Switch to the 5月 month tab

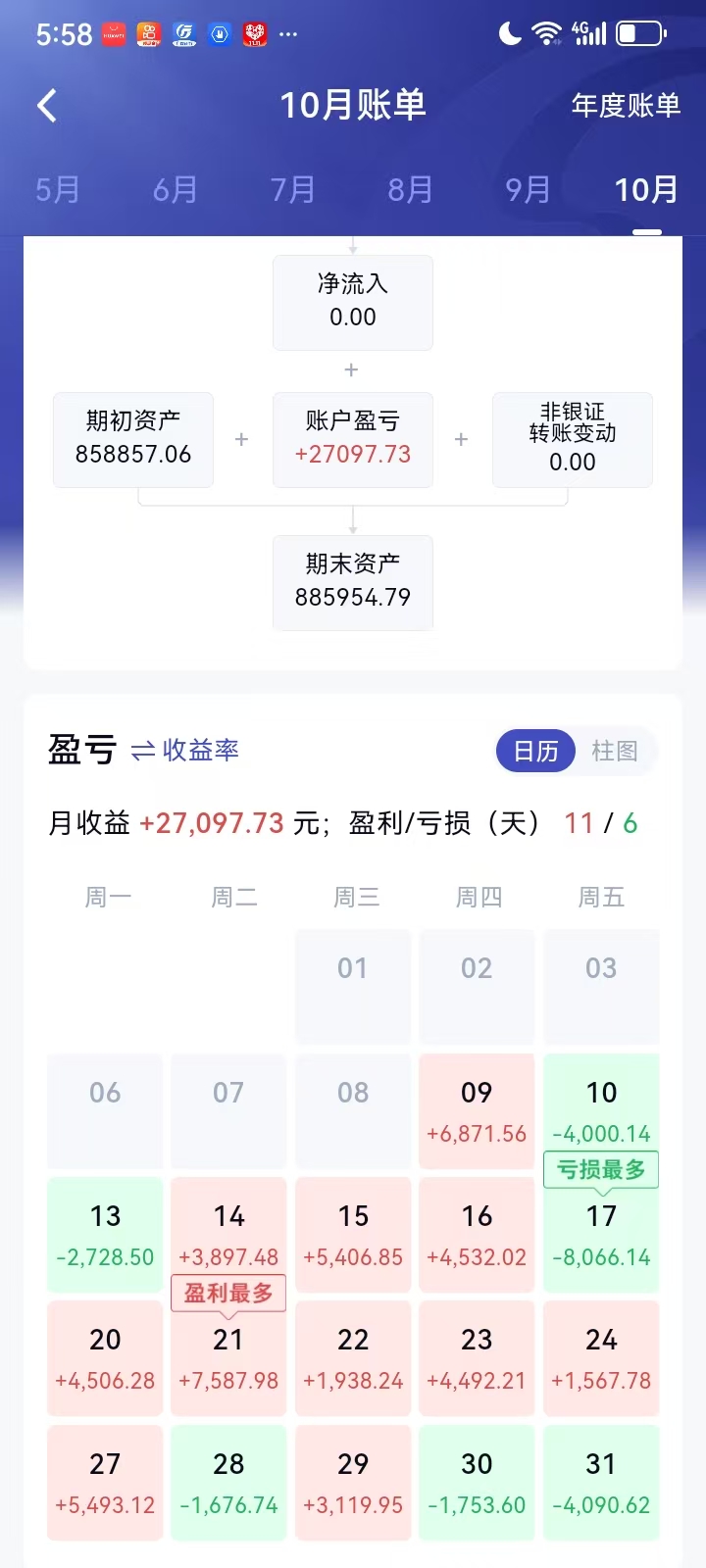[57, 189]
